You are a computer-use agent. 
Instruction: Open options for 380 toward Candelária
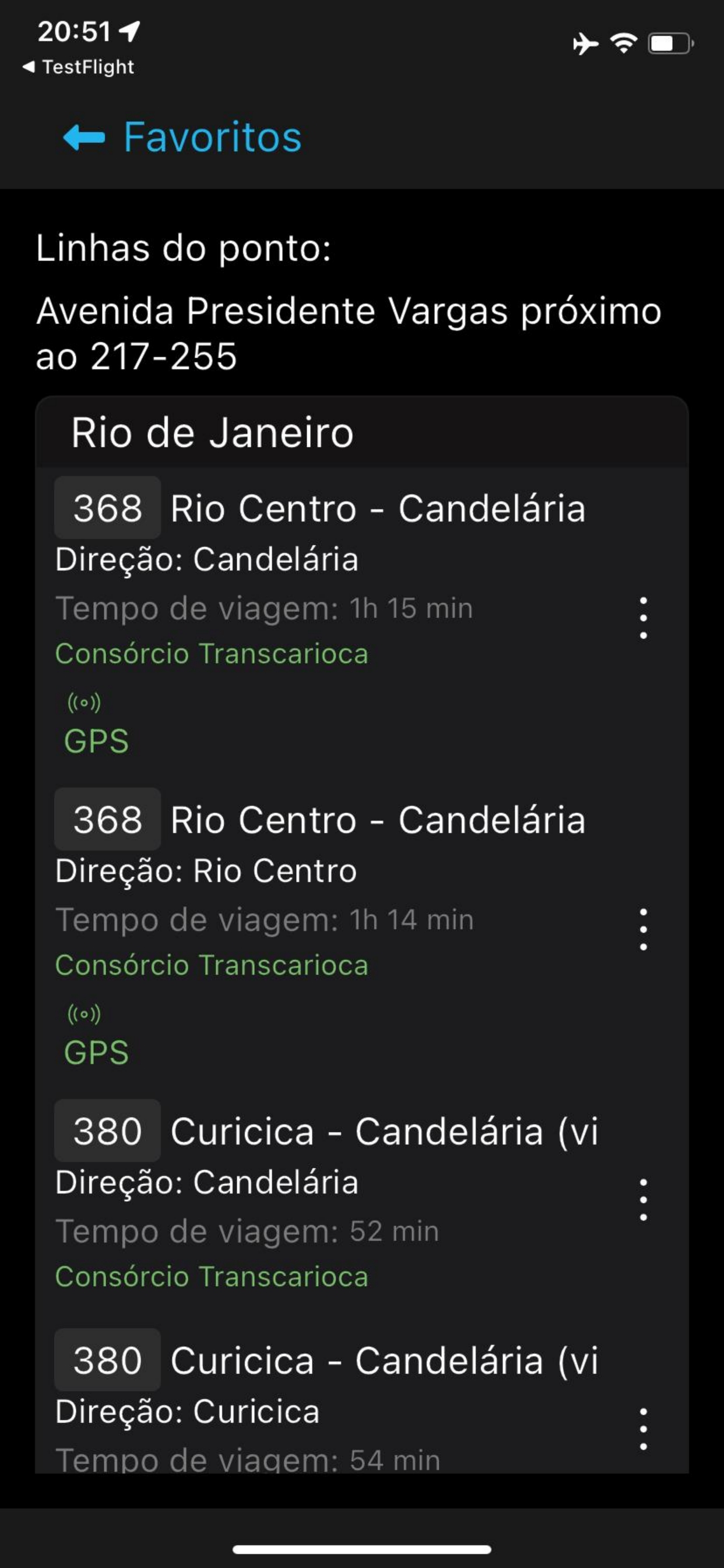[x=643, y=1199]
